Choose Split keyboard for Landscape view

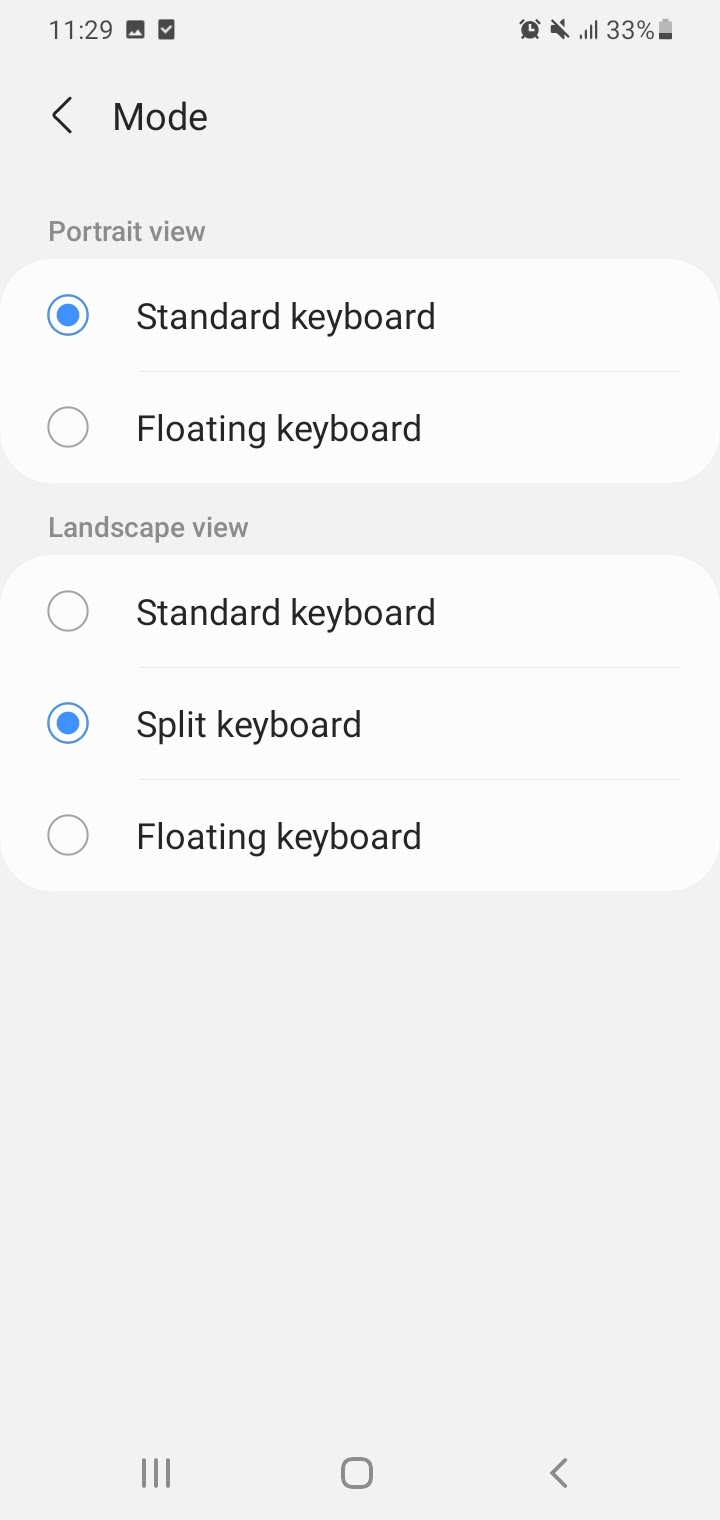pos(360,724)
